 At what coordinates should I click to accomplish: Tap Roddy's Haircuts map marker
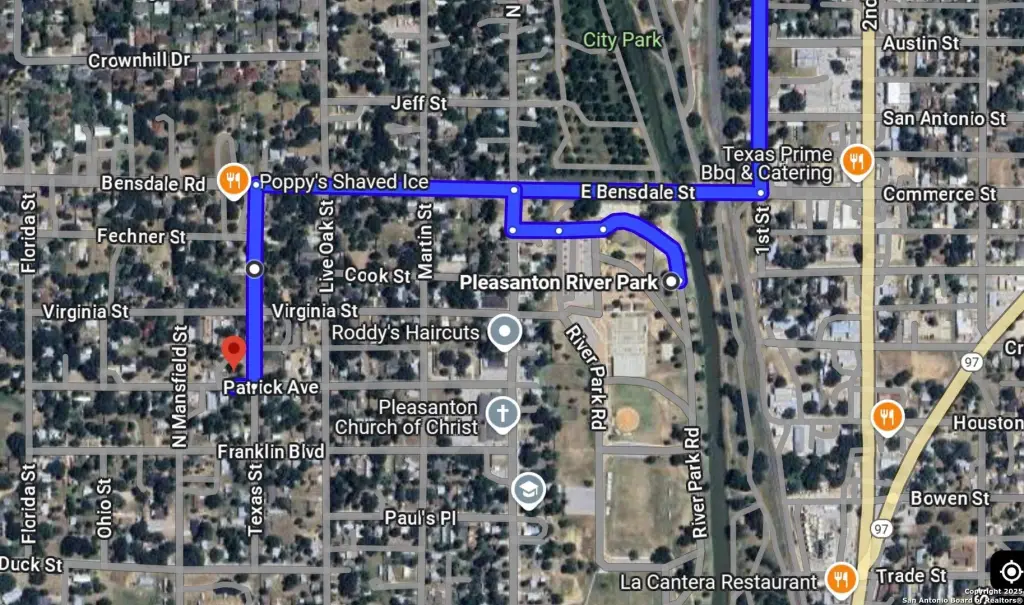[x=506, y=332]
